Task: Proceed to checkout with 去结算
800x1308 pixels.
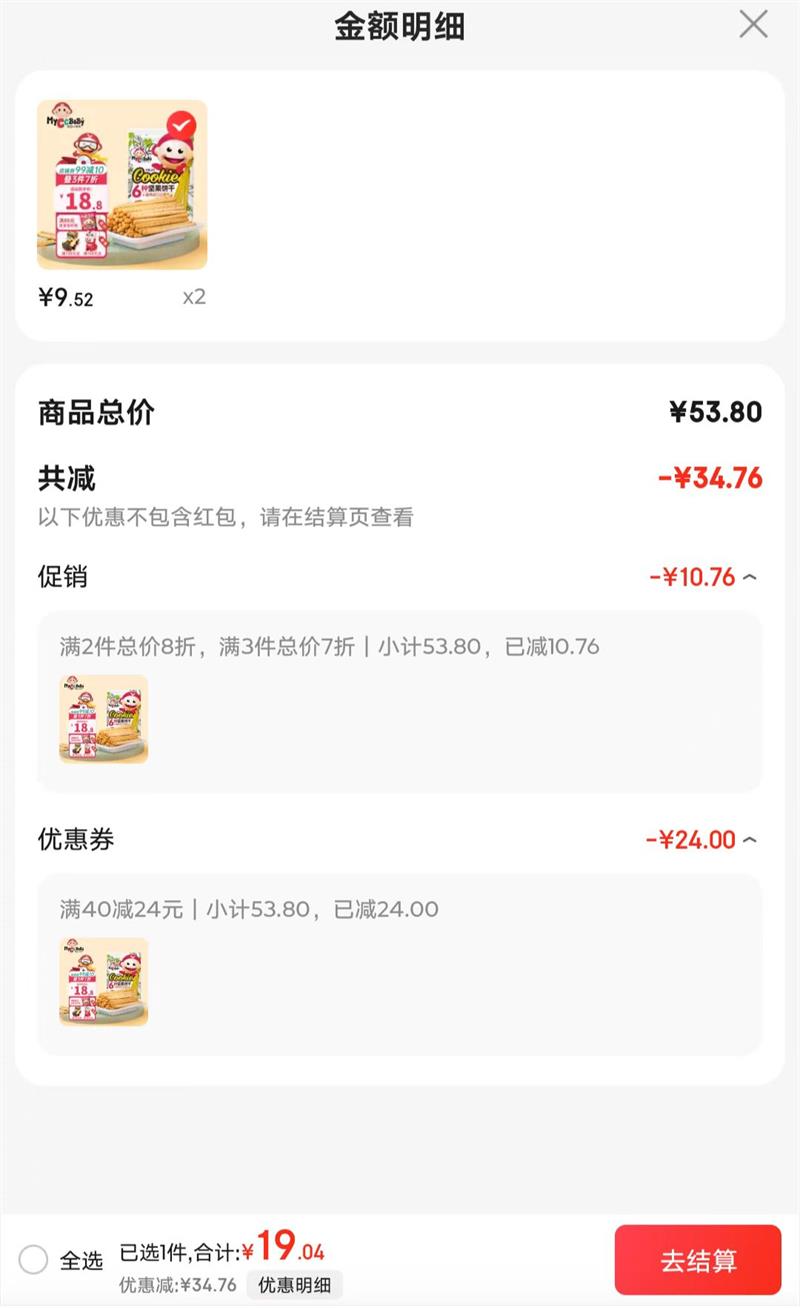Action: point(698,1260)
